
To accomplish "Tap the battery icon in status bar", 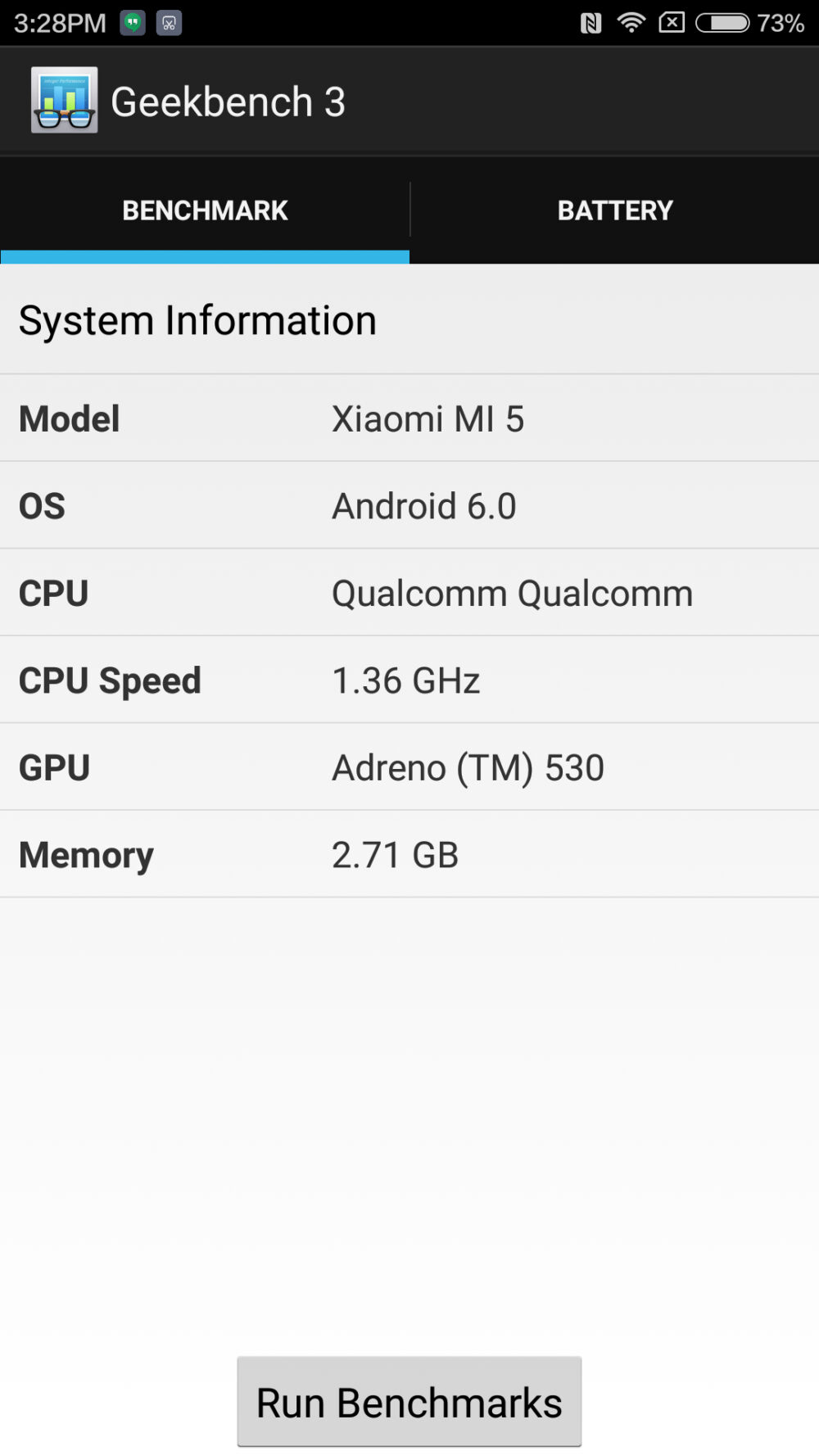I will tap(725, 20).
